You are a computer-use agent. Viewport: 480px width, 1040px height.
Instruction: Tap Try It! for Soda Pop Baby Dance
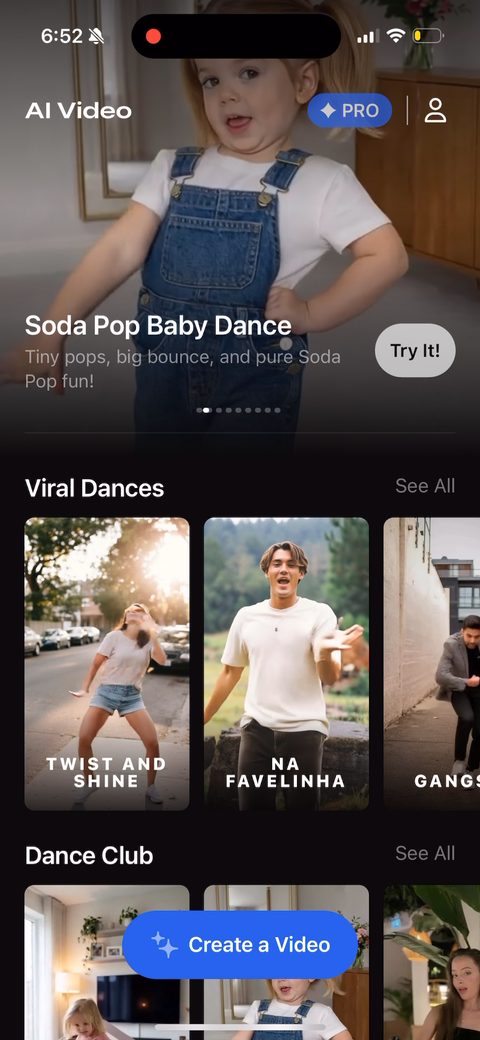pos(415,350)
